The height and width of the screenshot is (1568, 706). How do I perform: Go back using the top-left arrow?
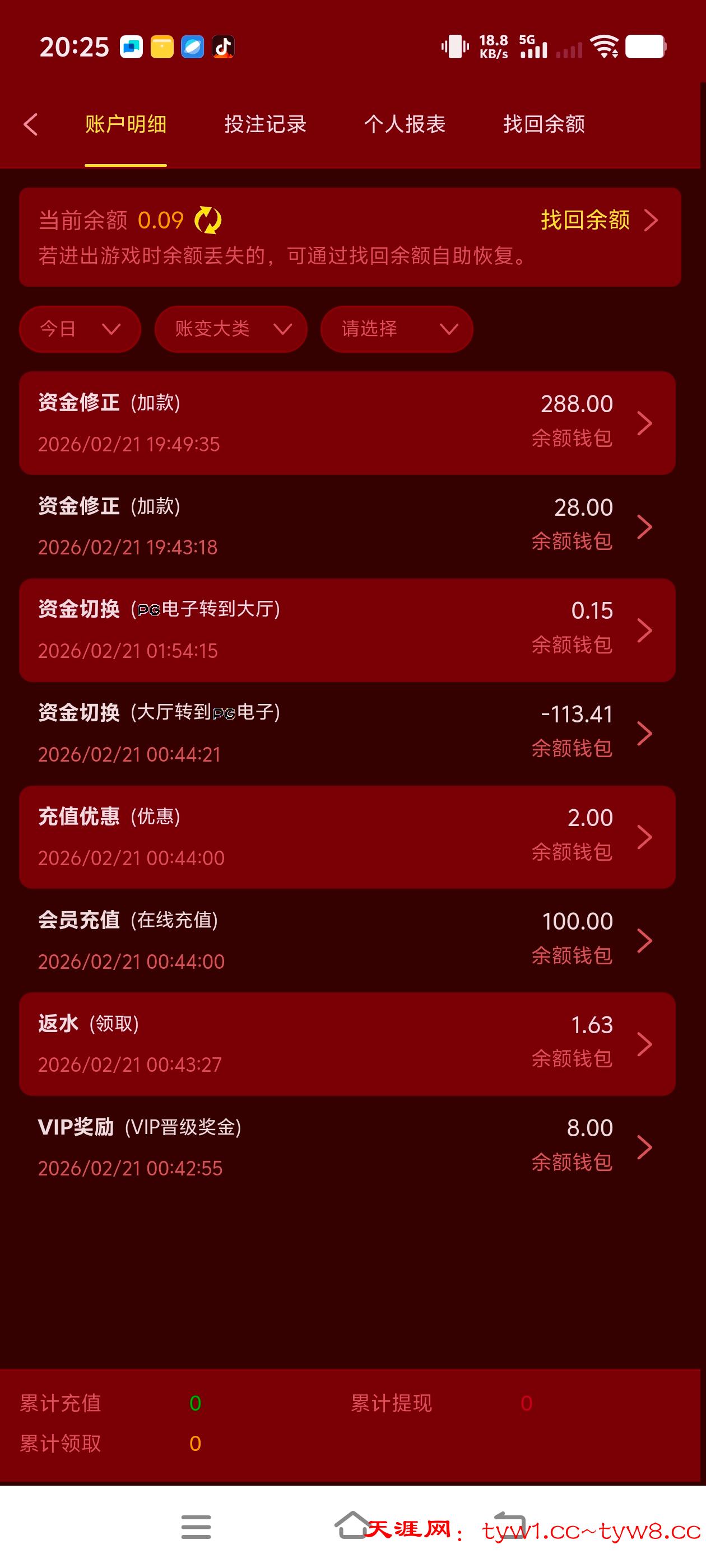(30, 124)
